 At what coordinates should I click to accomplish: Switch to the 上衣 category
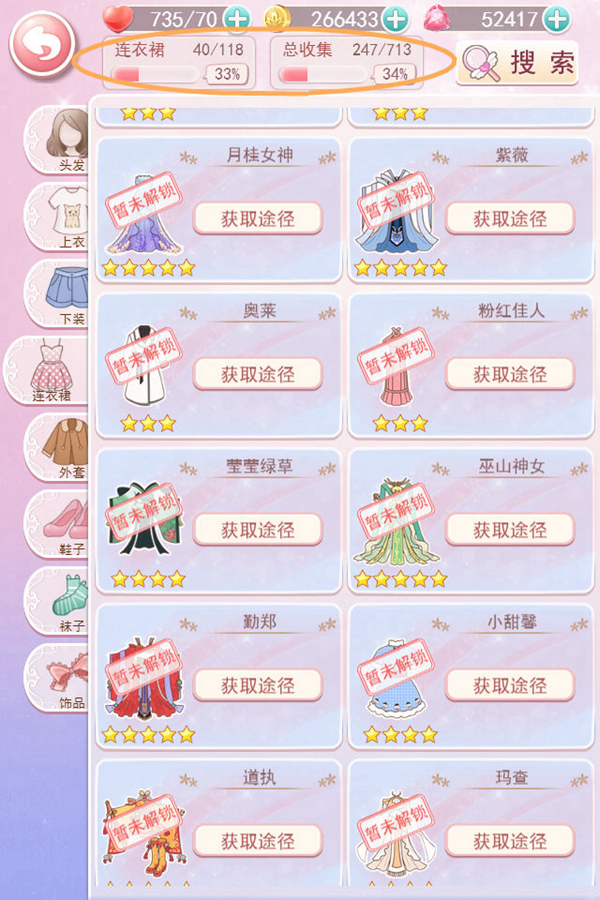(57, 217)
